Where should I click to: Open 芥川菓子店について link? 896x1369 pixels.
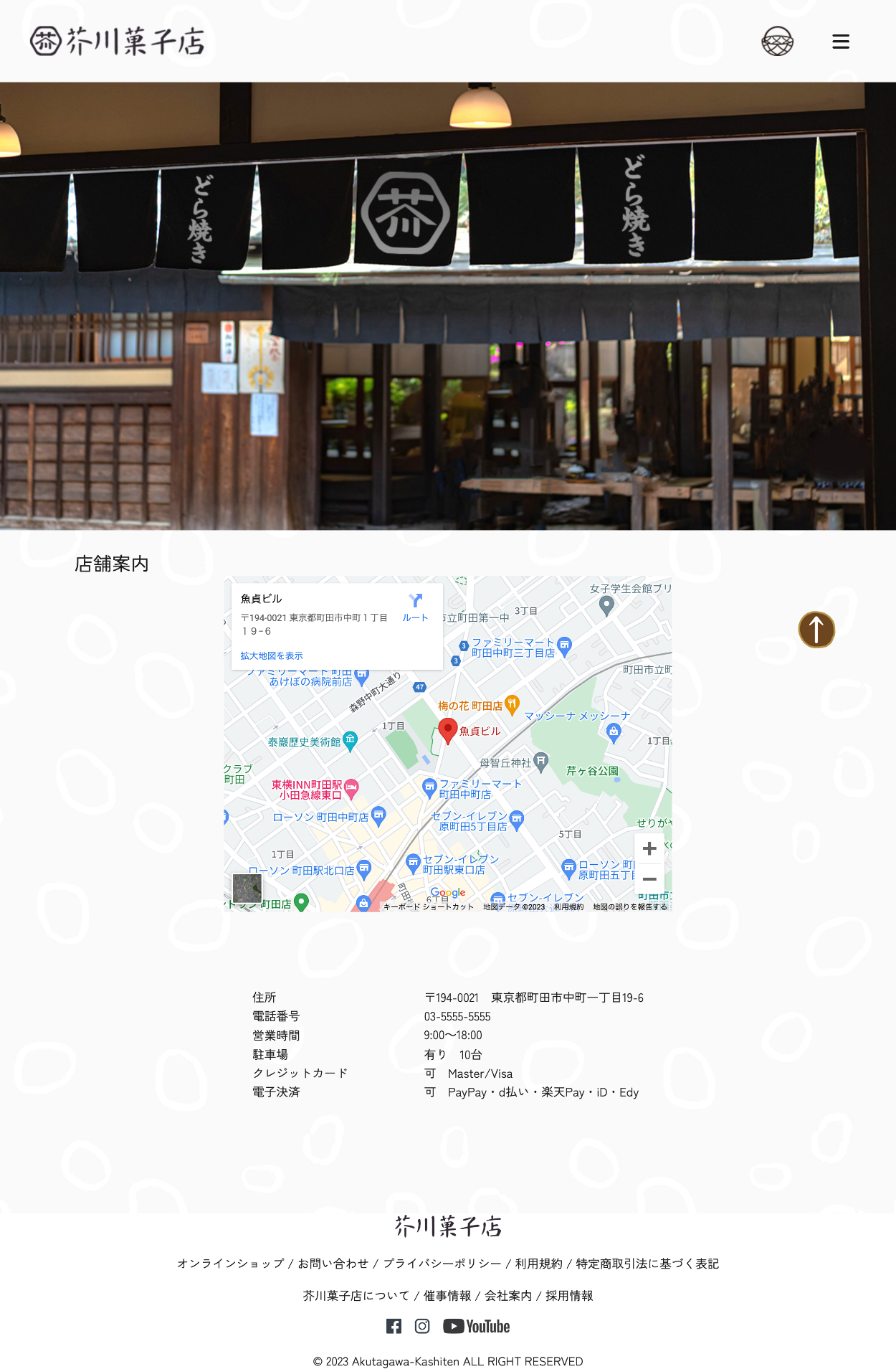pos(356,1296)
